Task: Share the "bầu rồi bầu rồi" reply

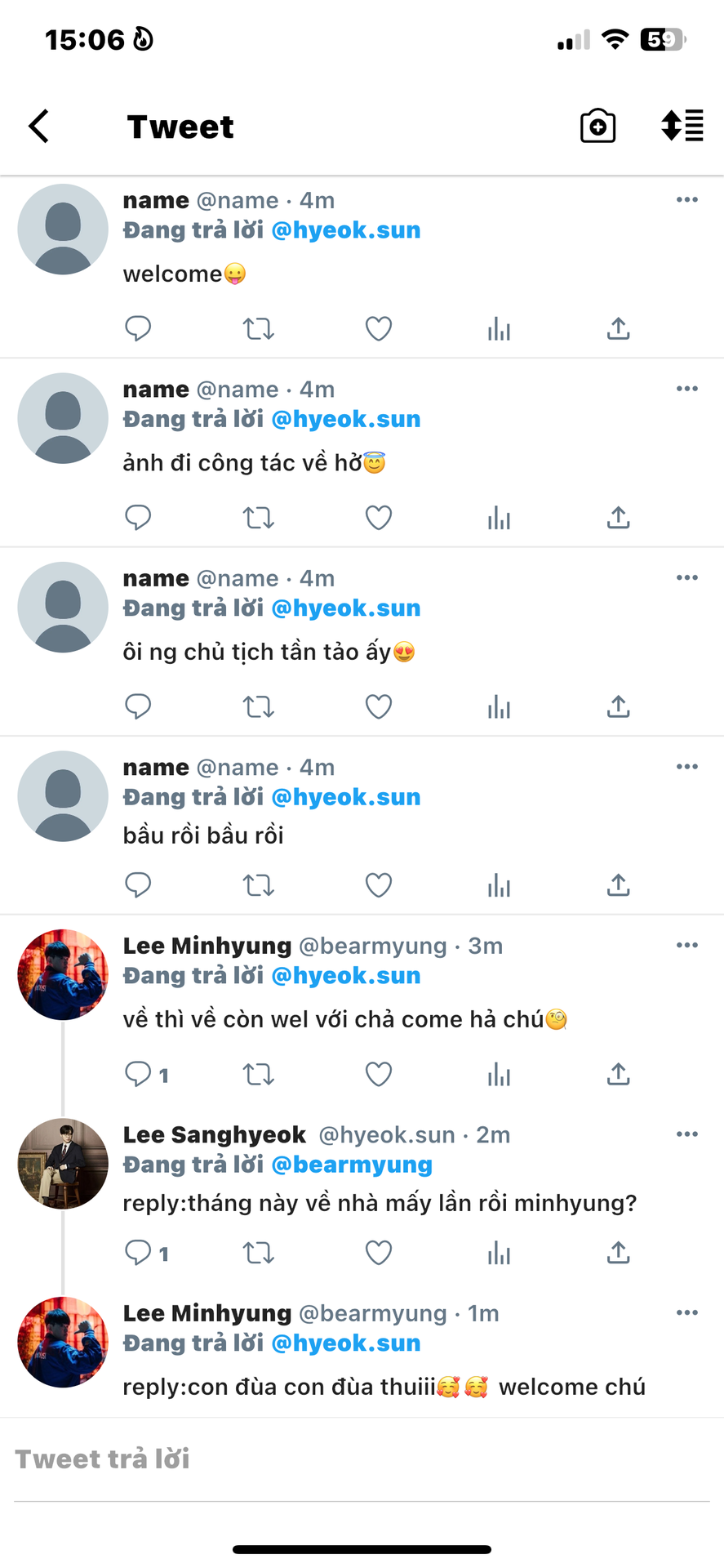Action: click(618, 885)
